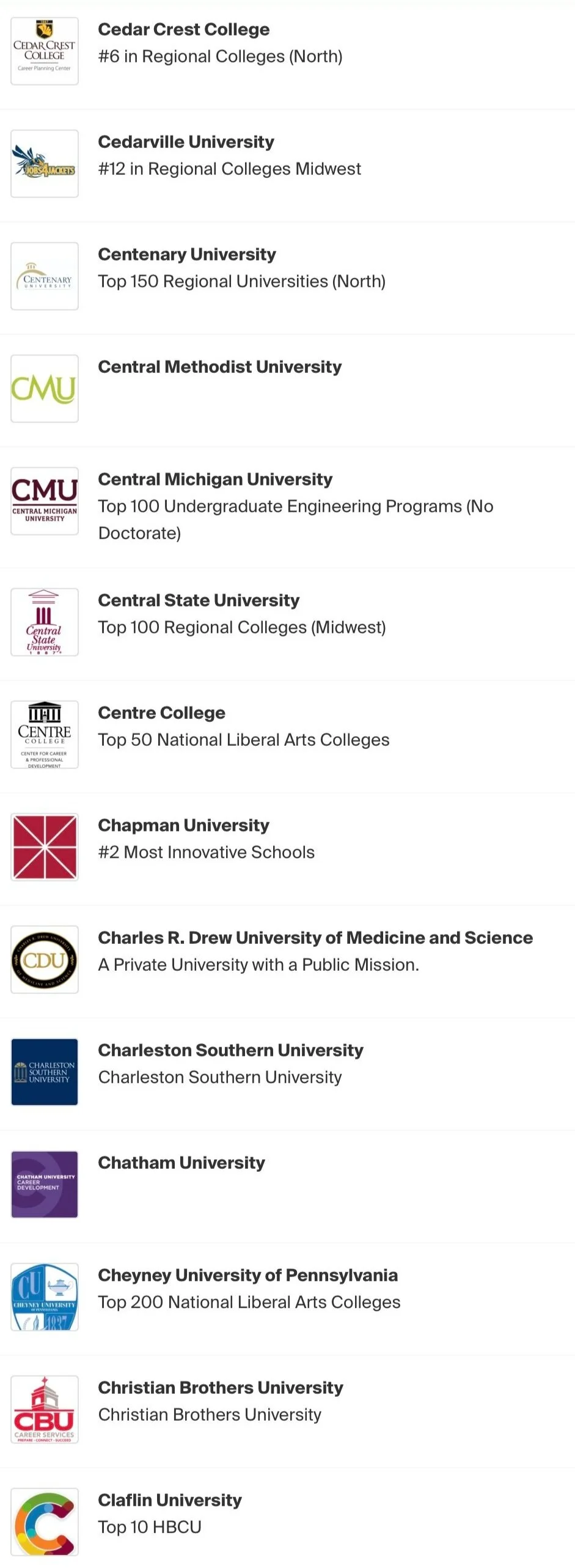Open the Central Michigan University entry
The image size is (575, 1568).
(215, 480)
